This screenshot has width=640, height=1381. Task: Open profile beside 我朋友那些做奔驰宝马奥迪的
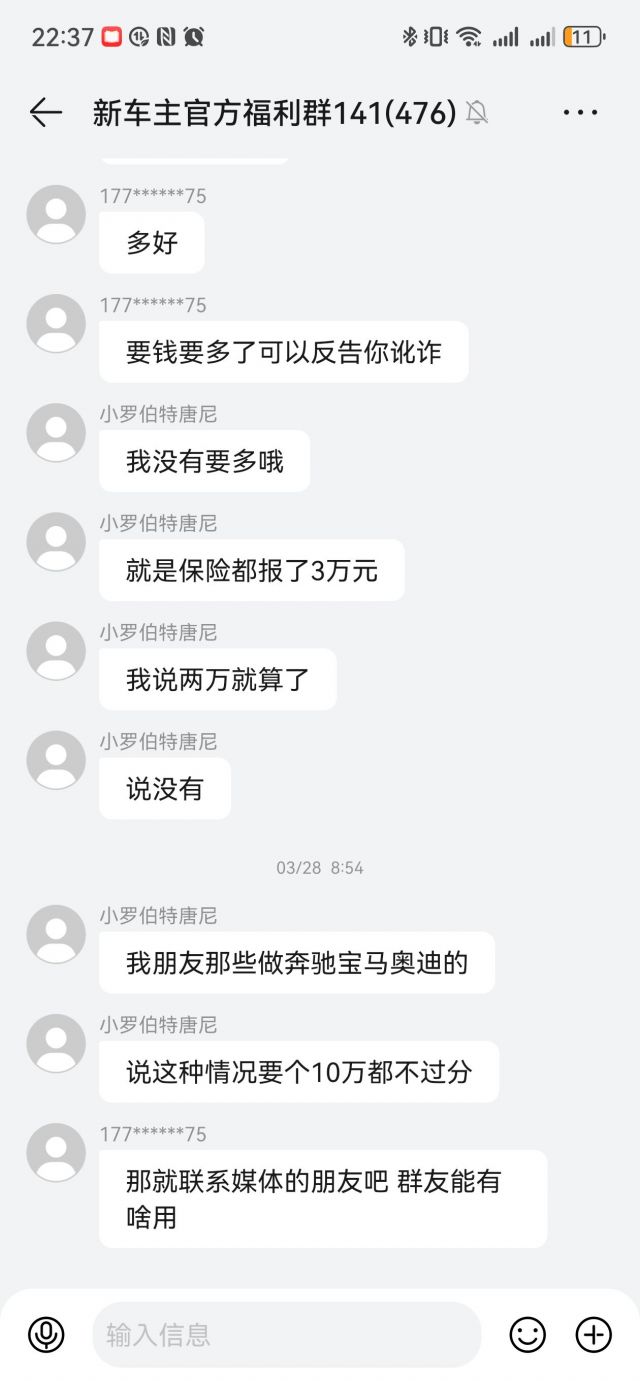click(56, 934)
